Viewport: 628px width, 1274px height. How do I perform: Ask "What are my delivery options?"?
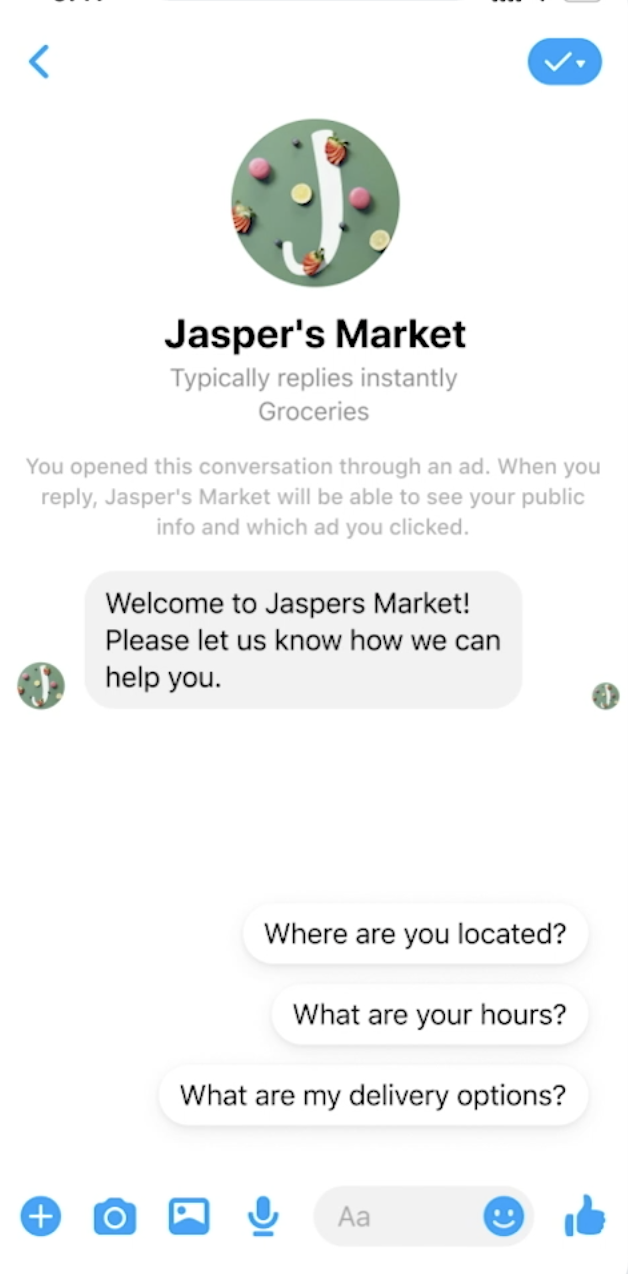point(373,1095)
